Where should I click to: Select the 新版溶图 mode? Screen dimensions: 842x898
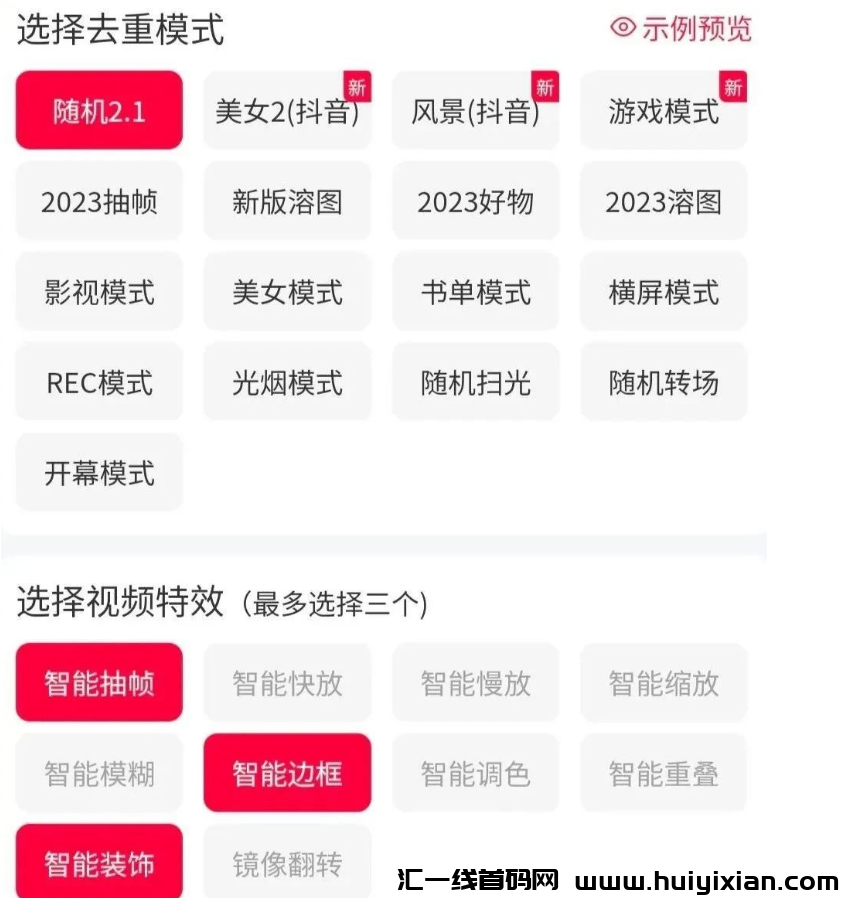coord(287,200)
